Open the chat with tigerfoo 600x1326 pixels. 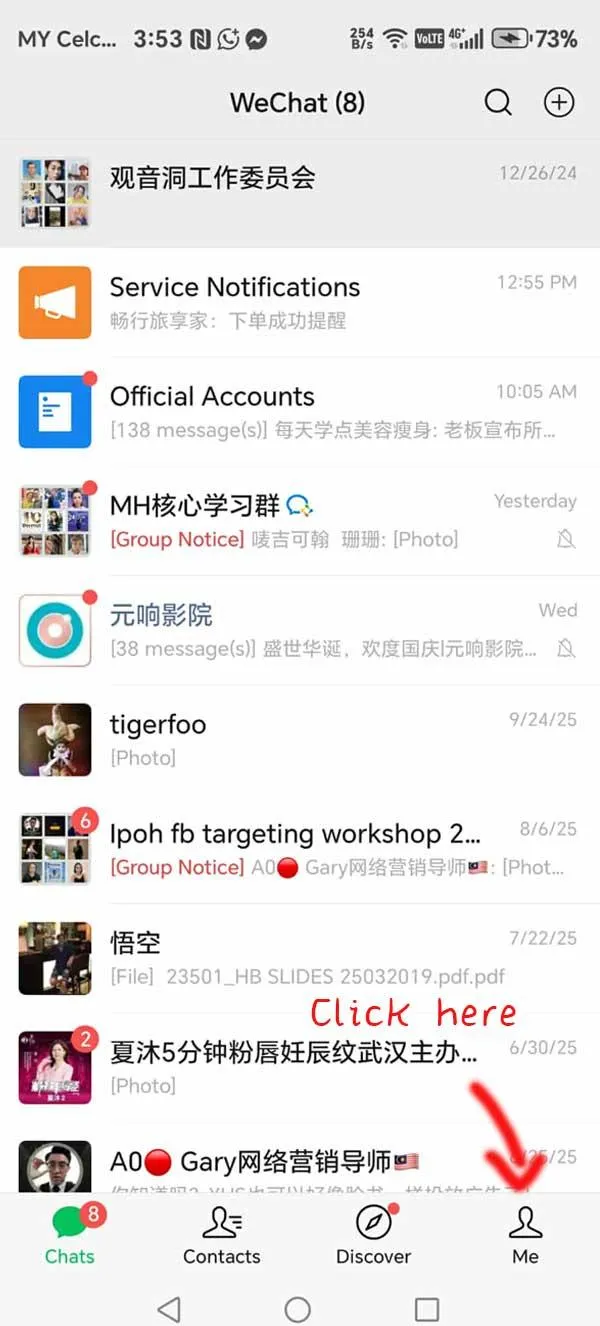point(300,739)
